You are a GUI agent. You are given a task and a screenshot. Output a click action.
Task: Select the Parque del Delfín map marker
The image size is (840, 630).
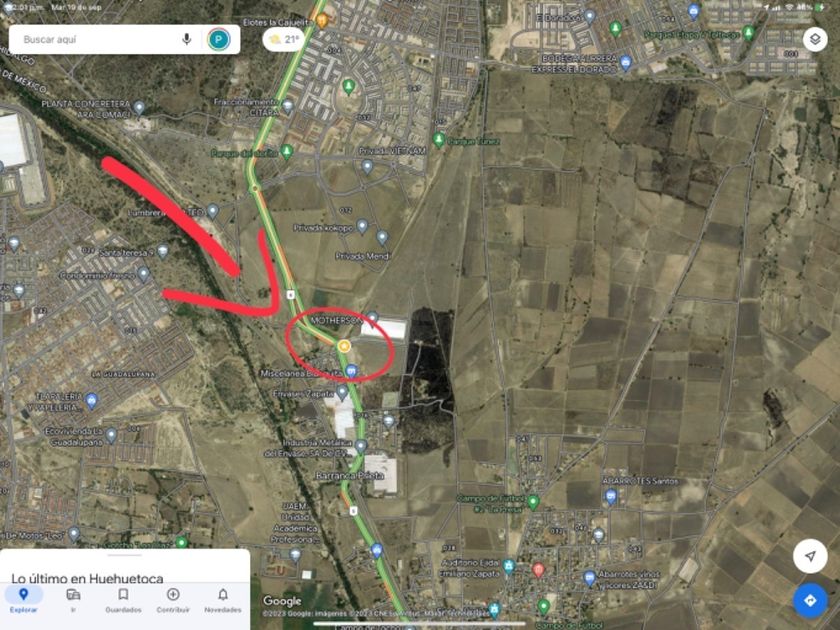[286, 151]
